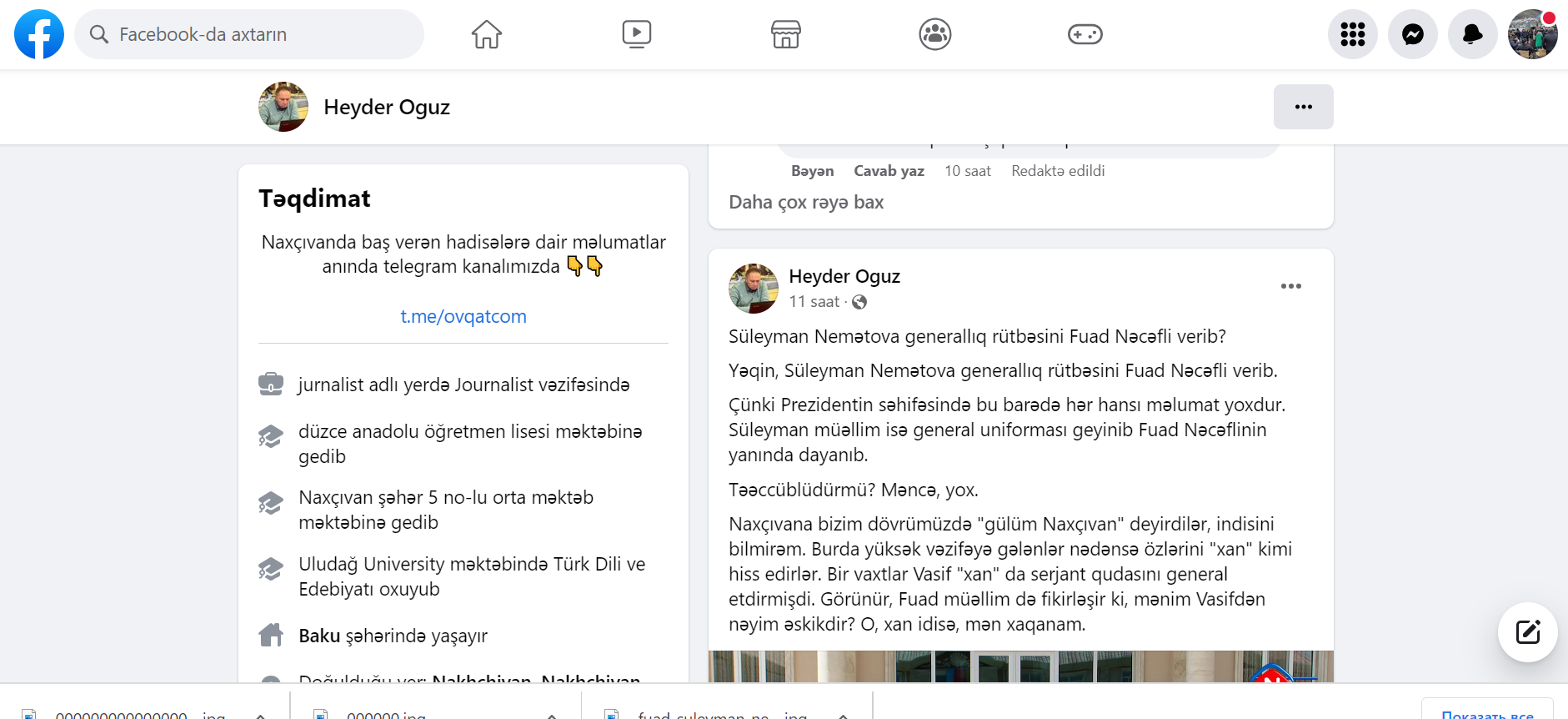Open Messenger chats
This screenshot has width=1568, height=719.
coord(1412,34)
